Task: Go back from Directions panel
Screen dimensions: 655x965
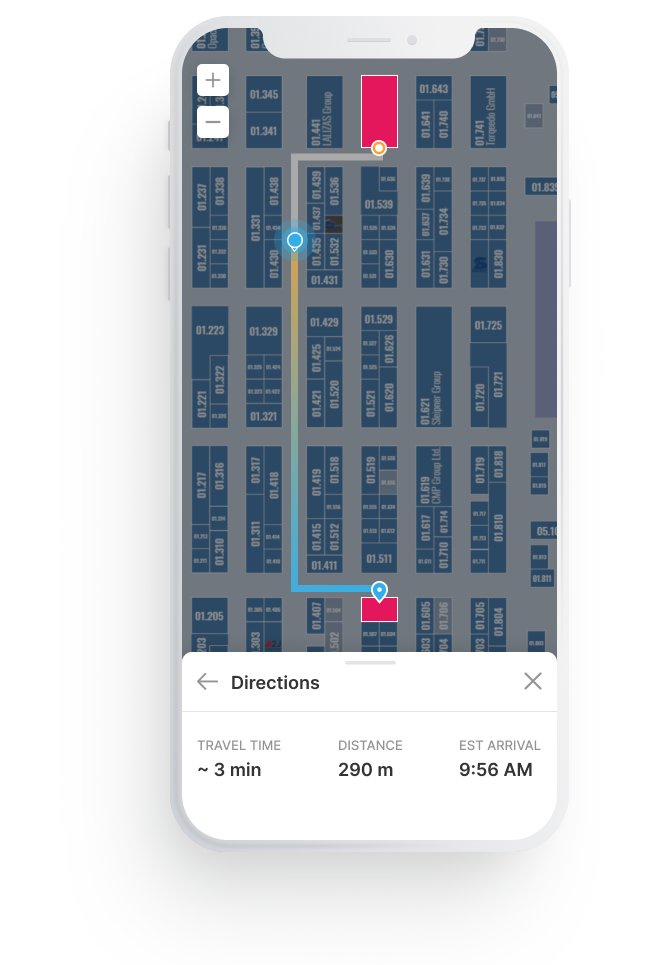Action: click(207, 682)
